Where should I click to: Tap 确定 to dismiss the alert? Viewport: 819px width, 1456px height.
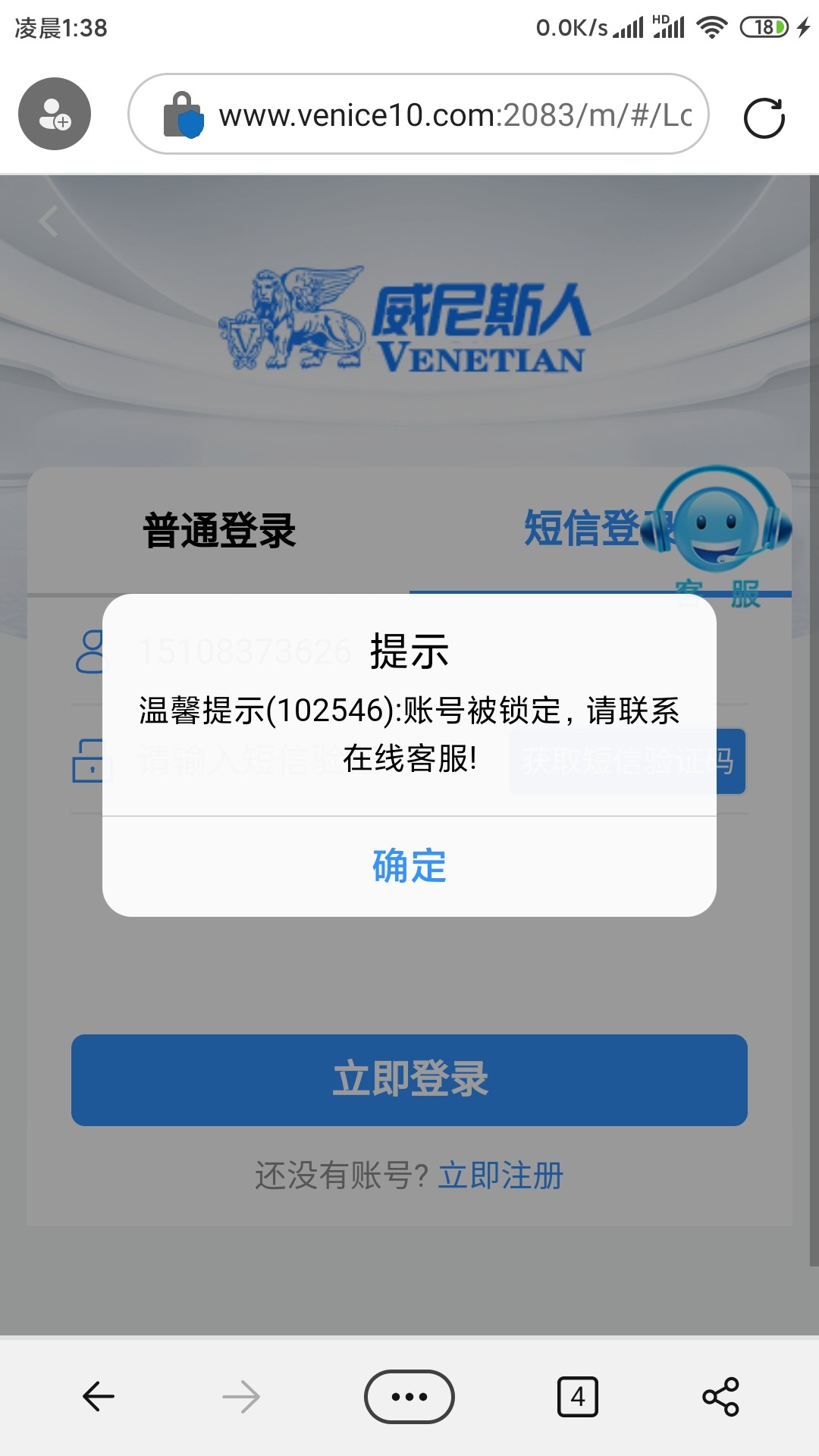click(x=409, y=866)
